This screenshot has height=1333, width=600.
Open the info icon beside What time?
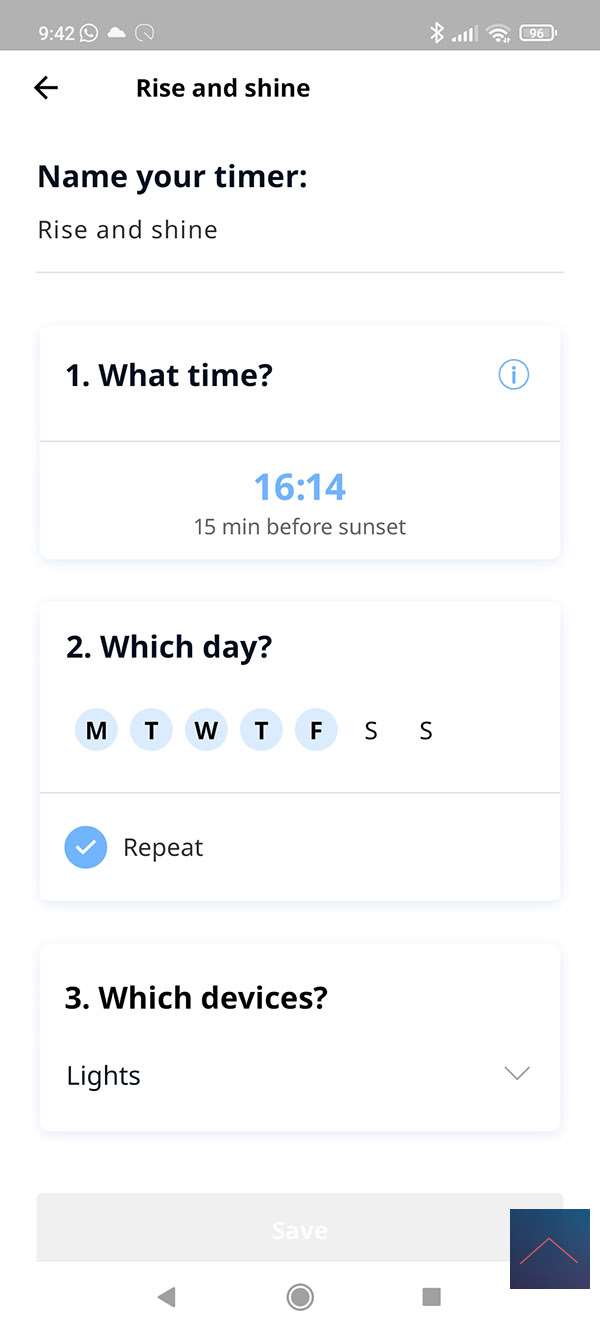513,375
